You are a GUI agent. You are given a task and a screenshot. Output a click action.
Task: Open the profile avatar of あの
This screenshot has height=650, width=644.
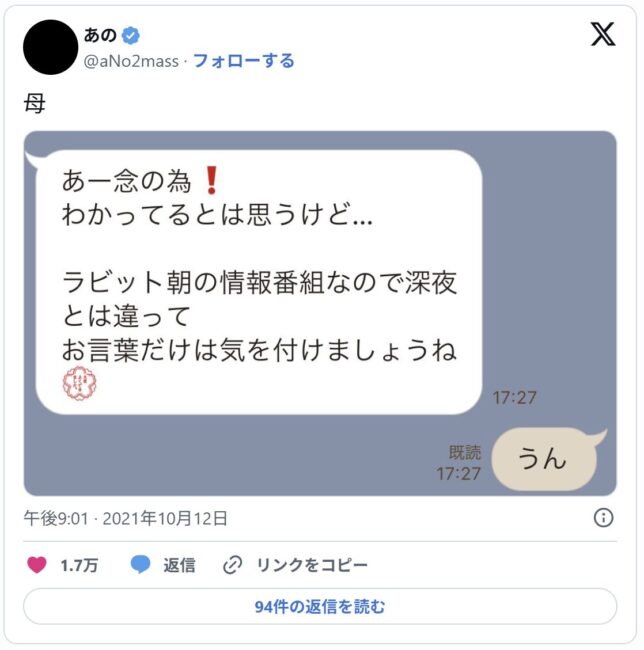point(49,47)
